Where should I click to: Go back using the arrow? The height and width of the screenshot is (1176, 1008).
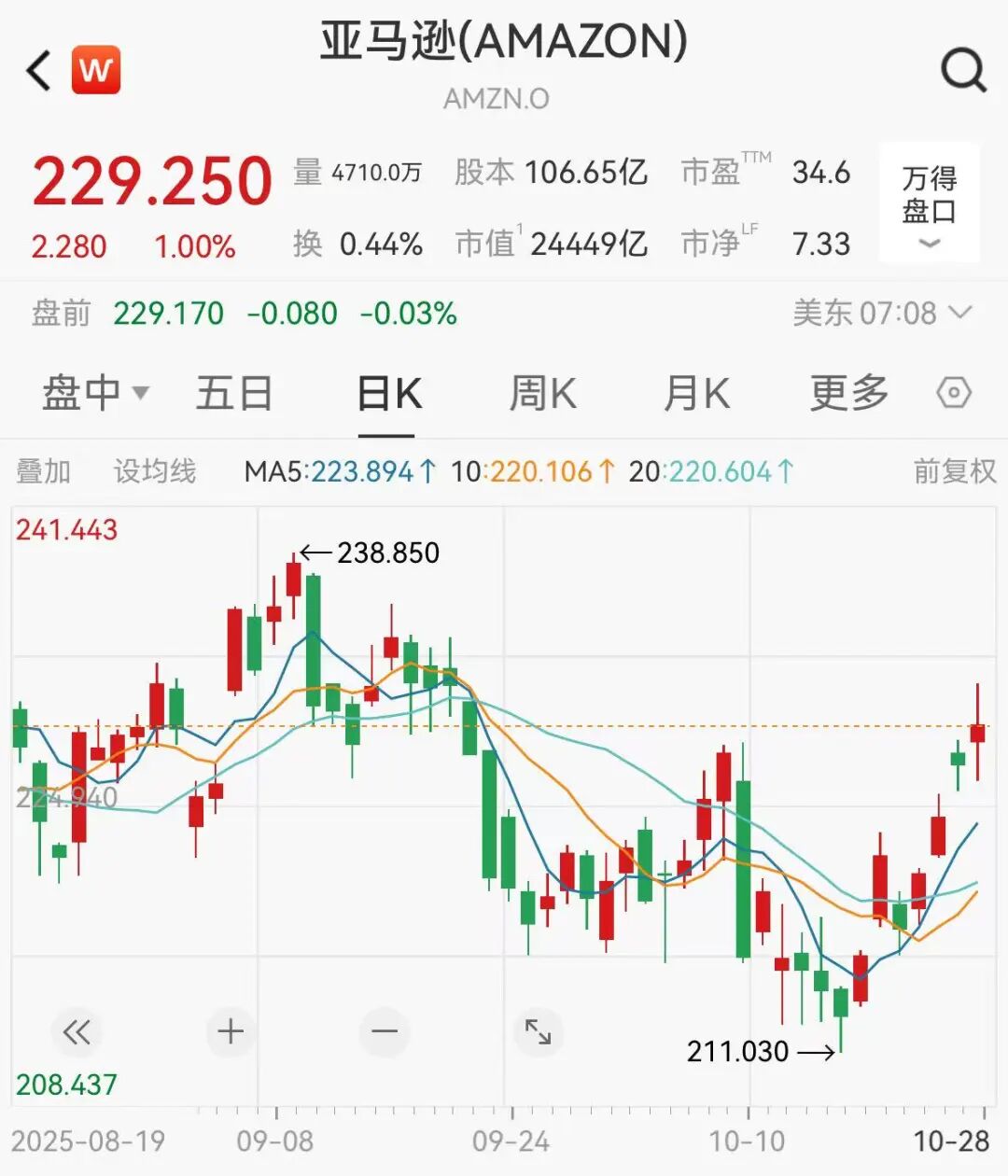coord(39,71)
